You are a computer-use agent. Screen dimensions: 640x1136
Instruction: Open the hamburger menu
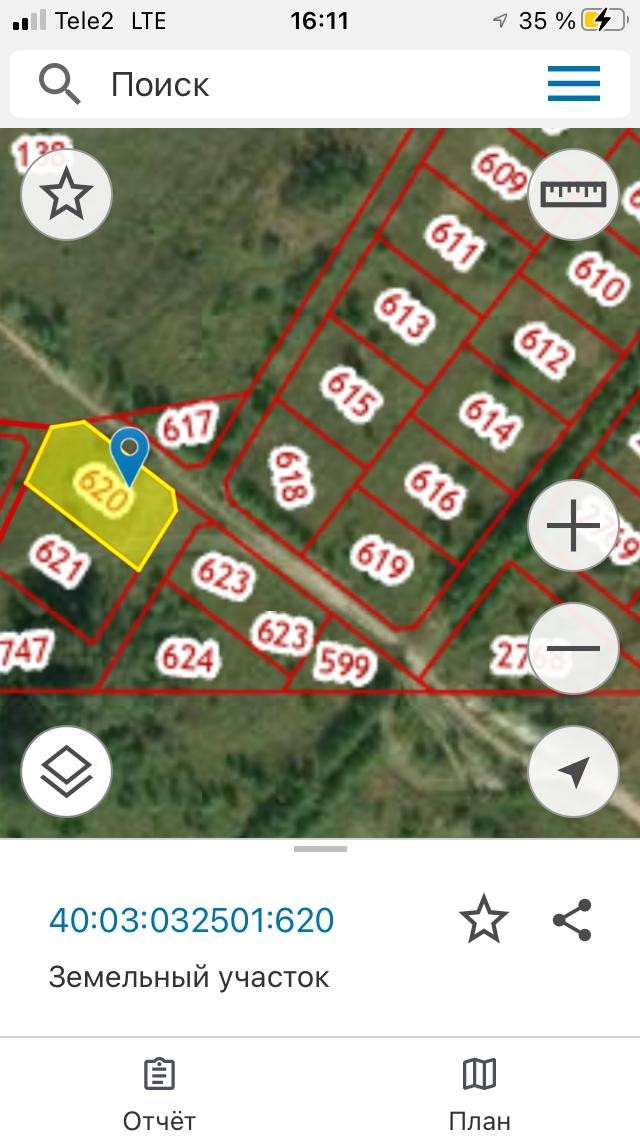click(574, 84)
